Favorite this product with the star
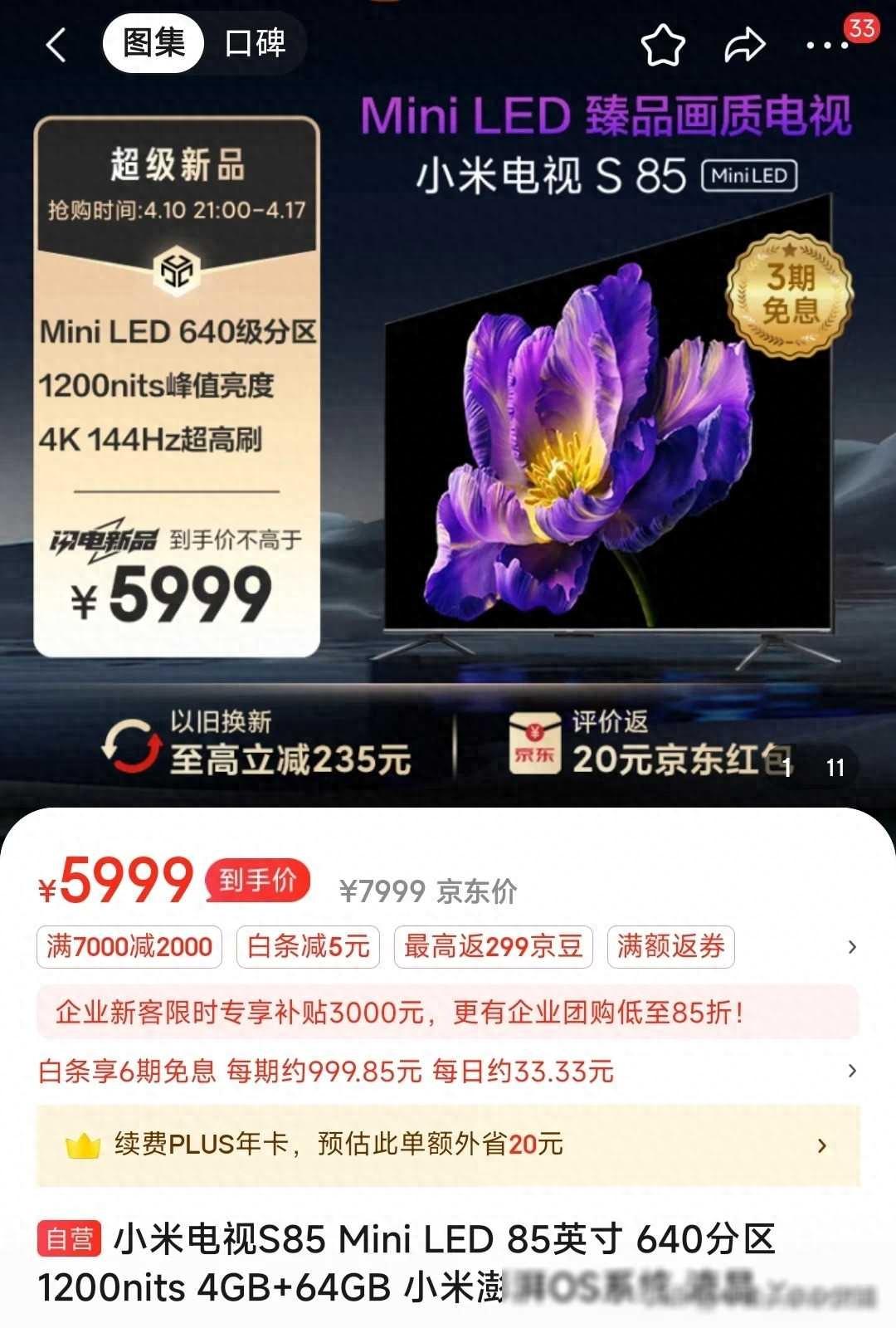This screenshot has height=1328, width=896. point(663,45)
